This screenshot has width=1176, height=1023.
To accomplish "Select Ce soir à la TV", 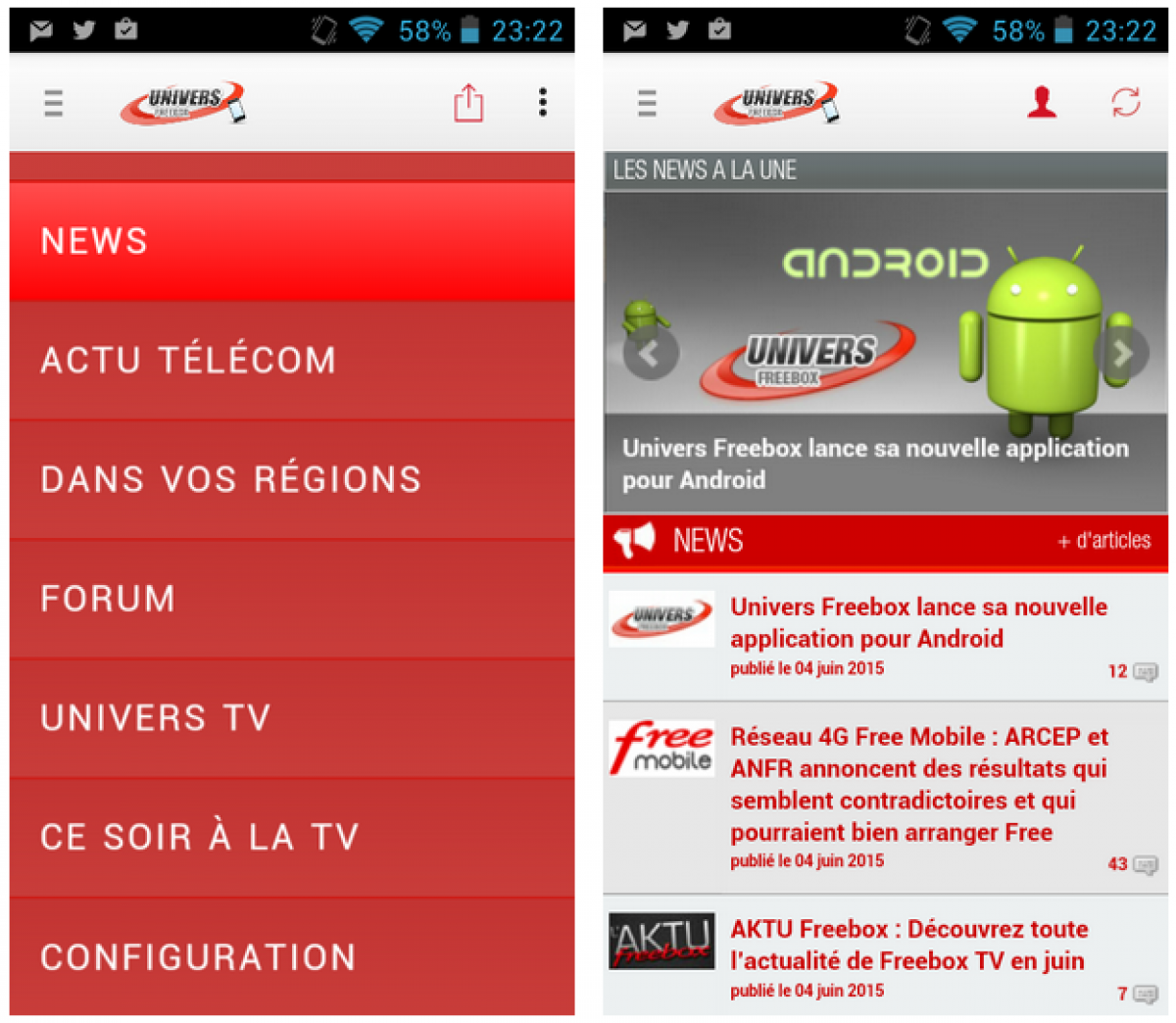I will [x=291, y=837].
